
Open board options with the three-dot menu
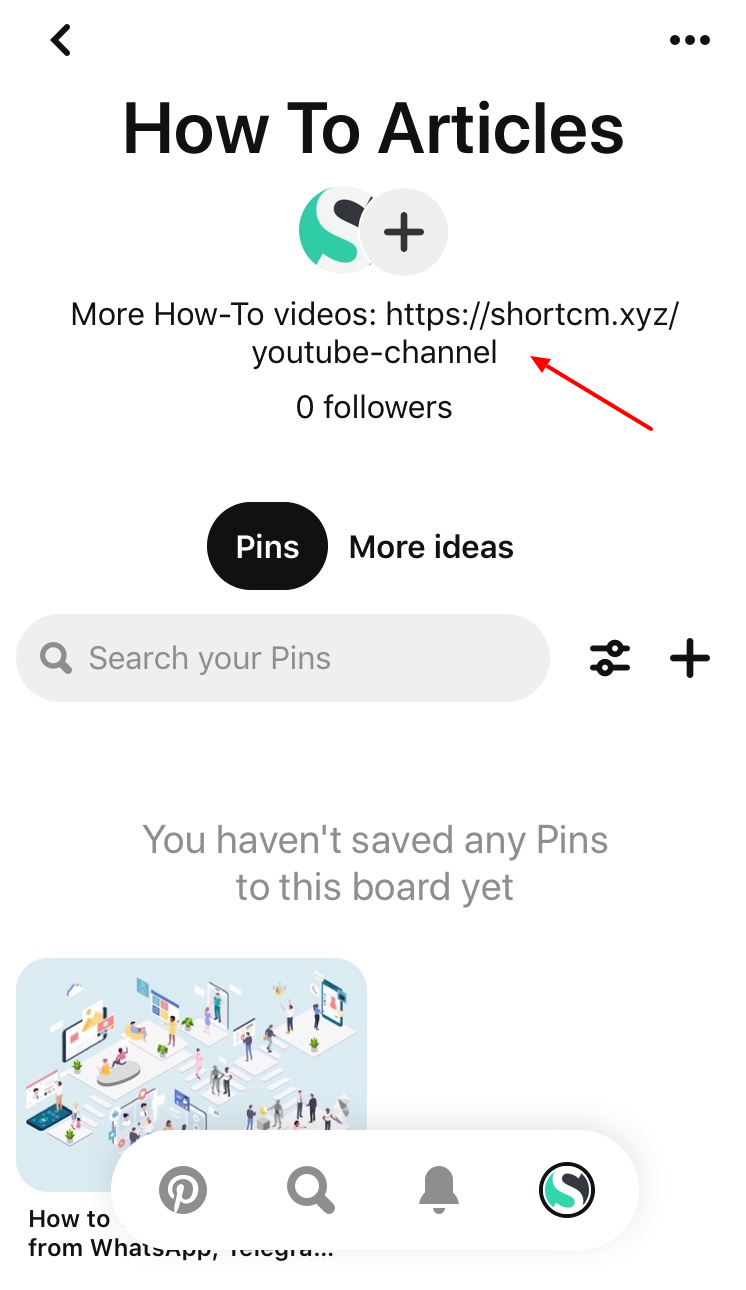(x=690, y=40)
